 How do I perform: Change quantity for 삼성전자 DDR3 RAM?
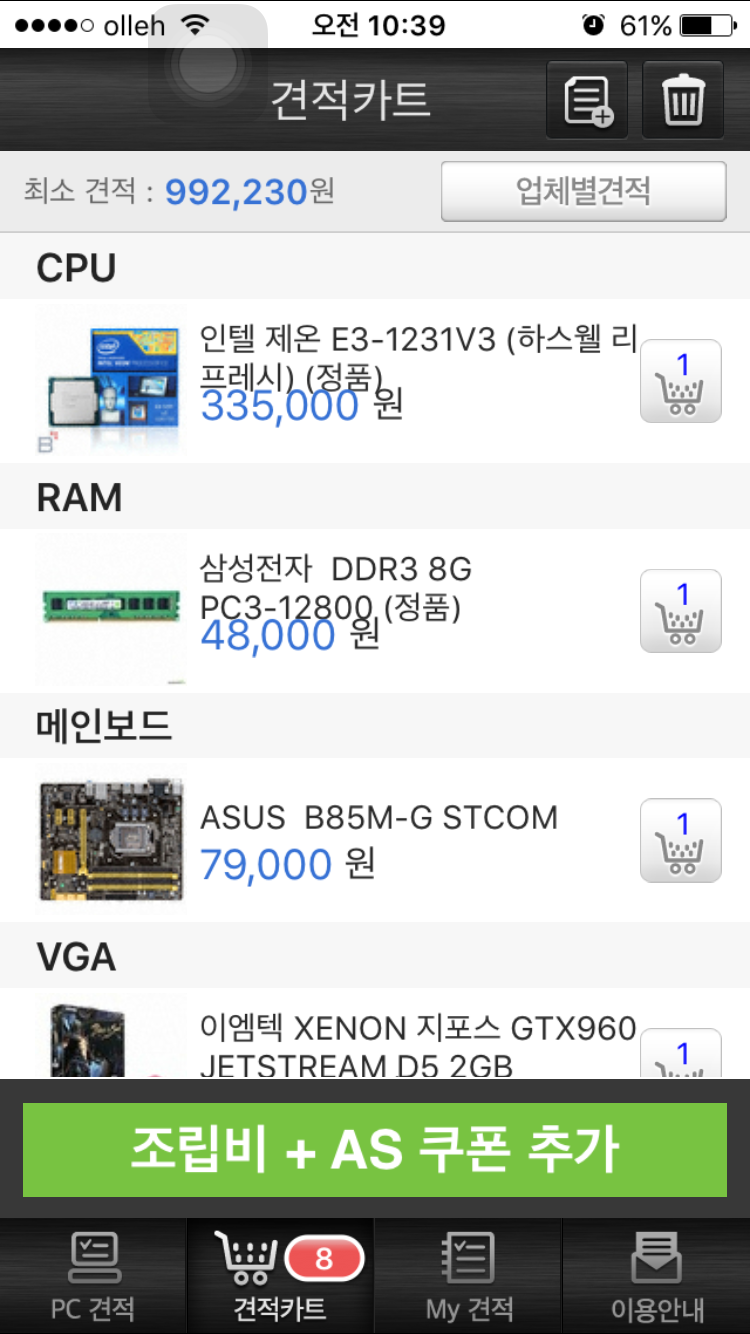(681, 611)
